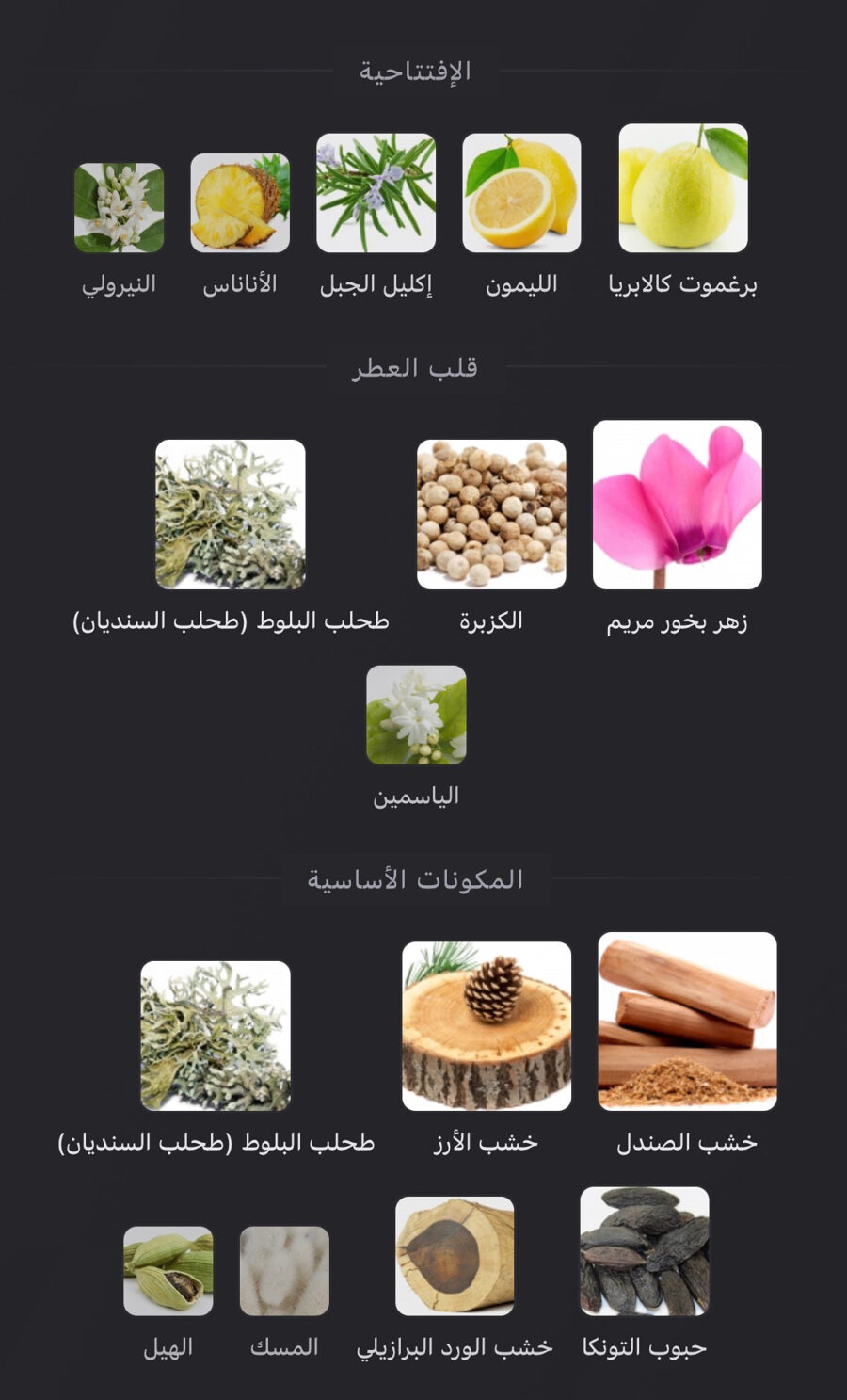The height and width of the screenshot is (1400, 847).
Task: View the musk note (المسك)
Action: pyautogui.click(x=284, y=1271)
